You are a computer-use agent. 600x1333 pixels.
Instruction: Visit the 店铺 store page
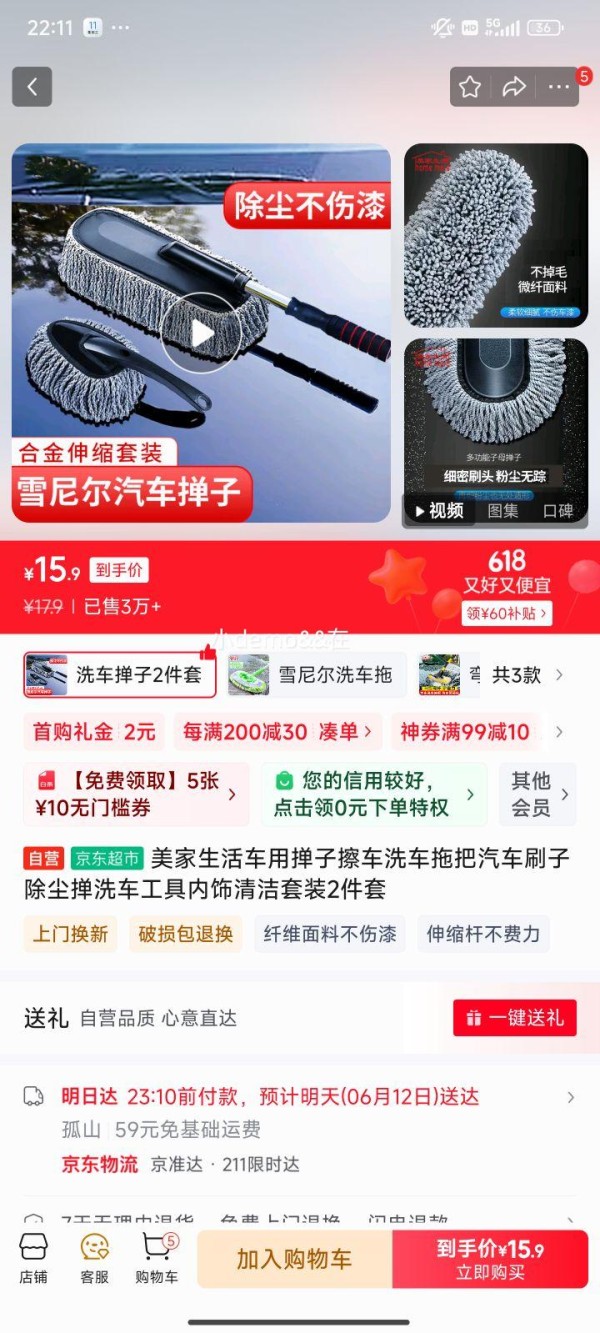pos(33,1259)
